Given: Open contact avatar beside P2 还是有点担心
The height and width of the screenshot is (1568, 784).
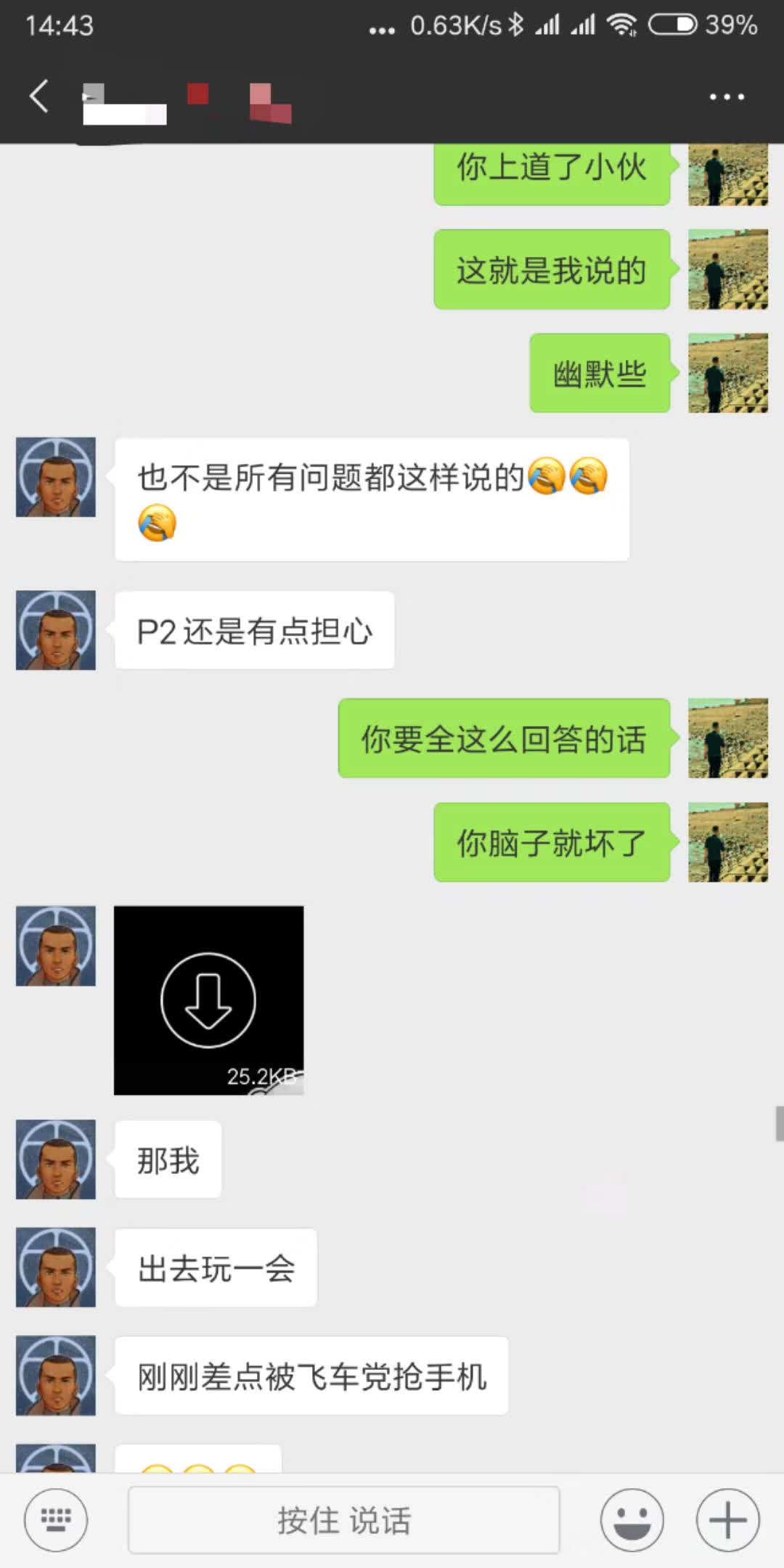Looking at the screenshot, I should click(x=56, y=630).
